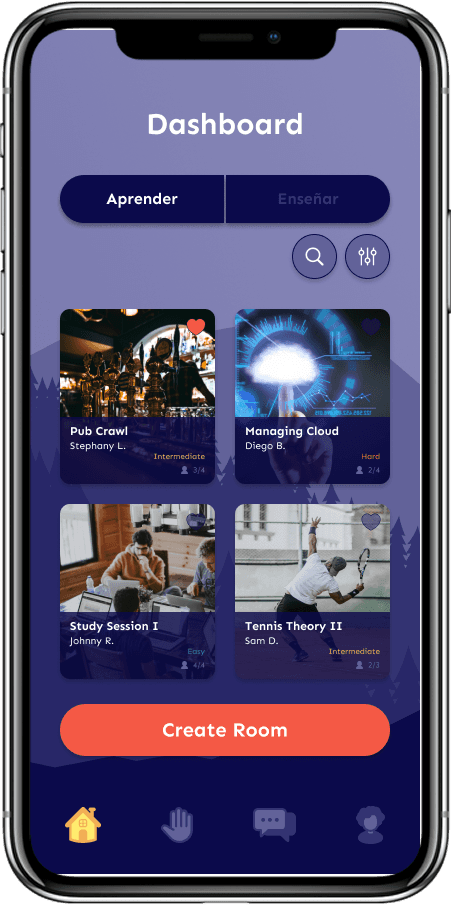The width and height of the screenshot is (451, 905).
Task: Open the Tennis Theory II card
Action: (x=312, y=591)
